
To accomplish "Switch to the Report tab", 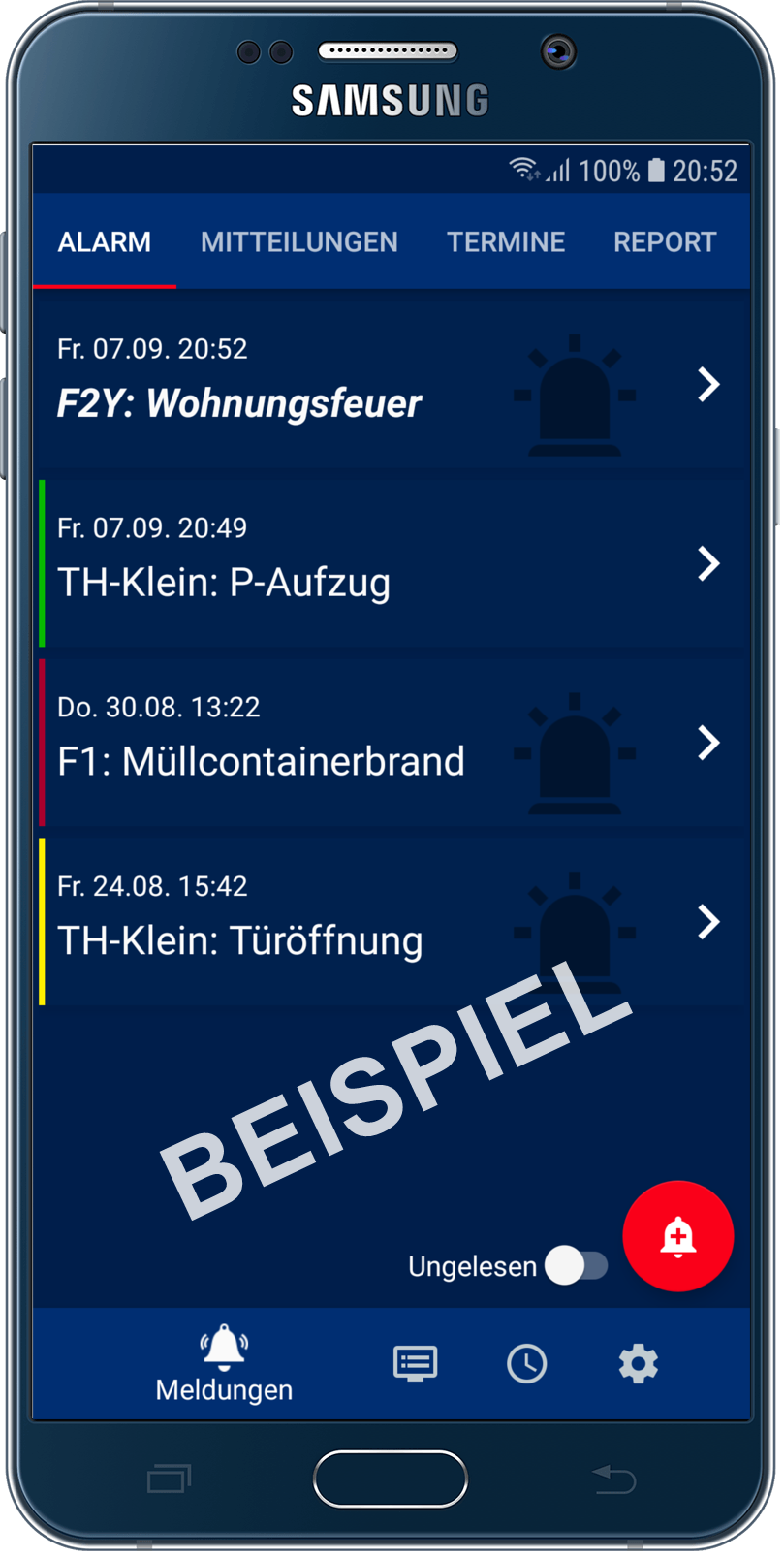I will click(x=664, y=242).
